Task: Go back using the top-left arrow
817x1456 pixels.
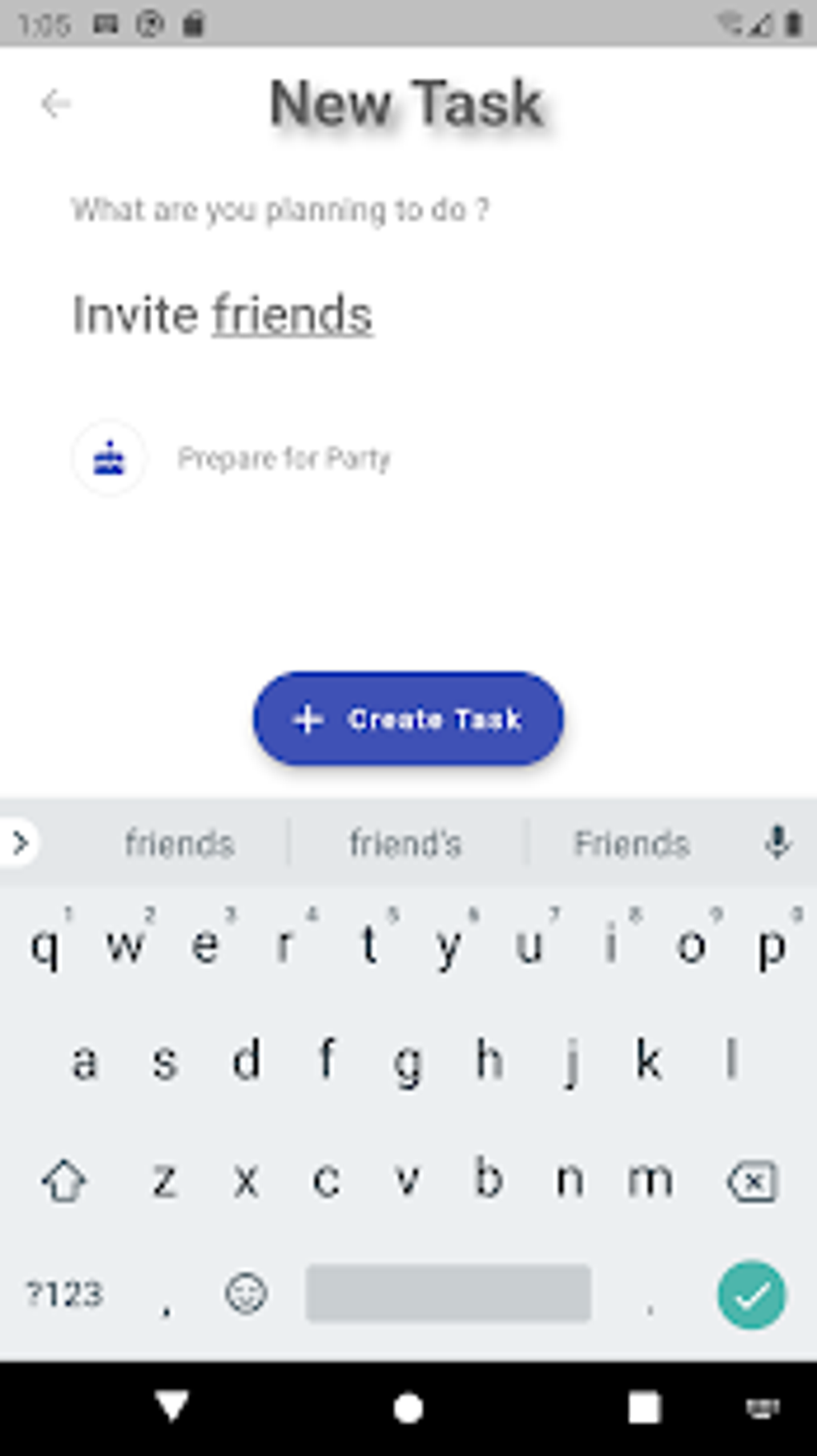Action: point(55,103)
